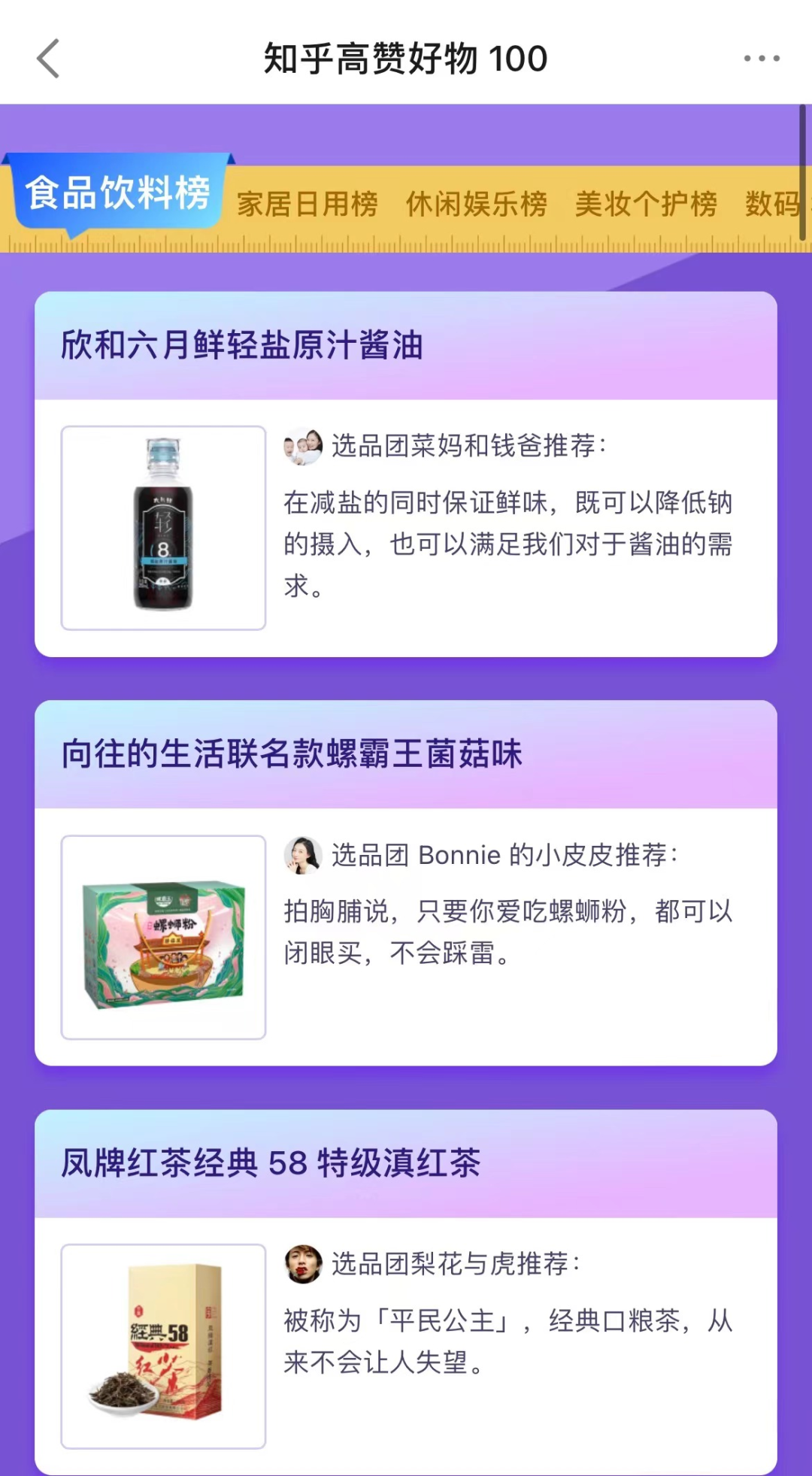View the 向往的生活联名款螺霸王菌菇味 card

click(406, 883)
